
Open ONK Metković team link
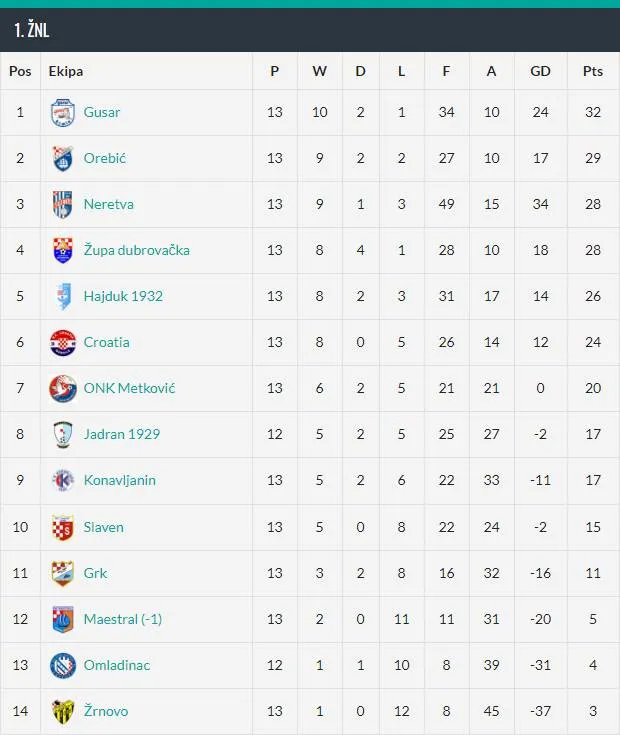[x=129, y=388]
